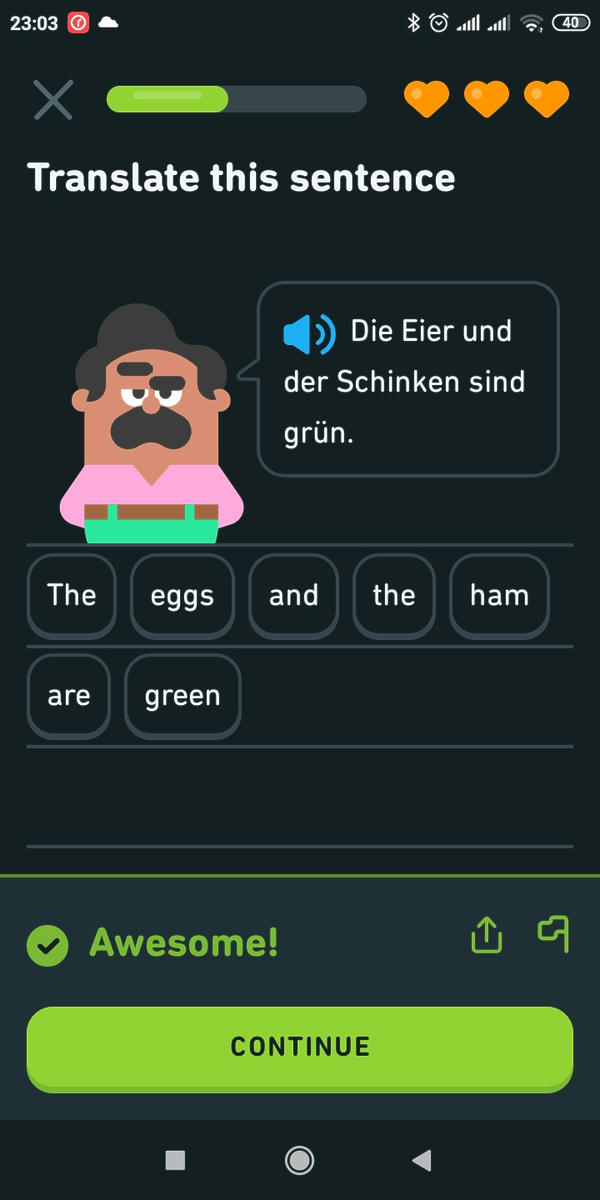Tap the word tile "are"

click(69, 696)
